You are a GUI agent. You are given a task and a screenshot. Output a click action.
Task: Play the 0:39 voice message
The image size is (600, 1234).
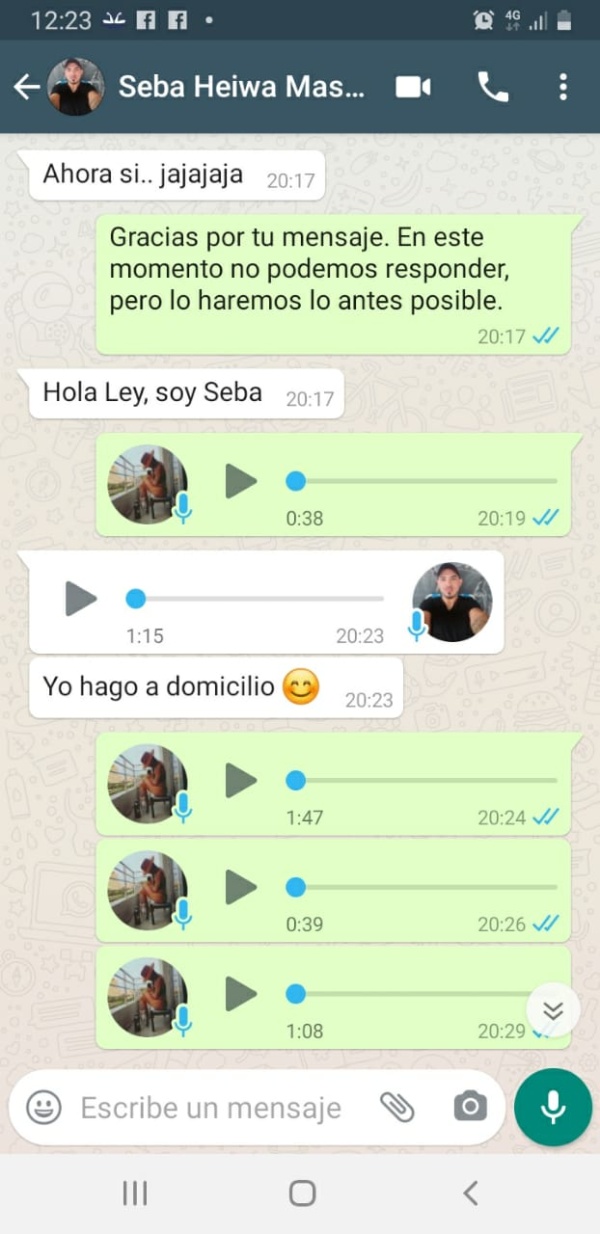click(240, 886)
